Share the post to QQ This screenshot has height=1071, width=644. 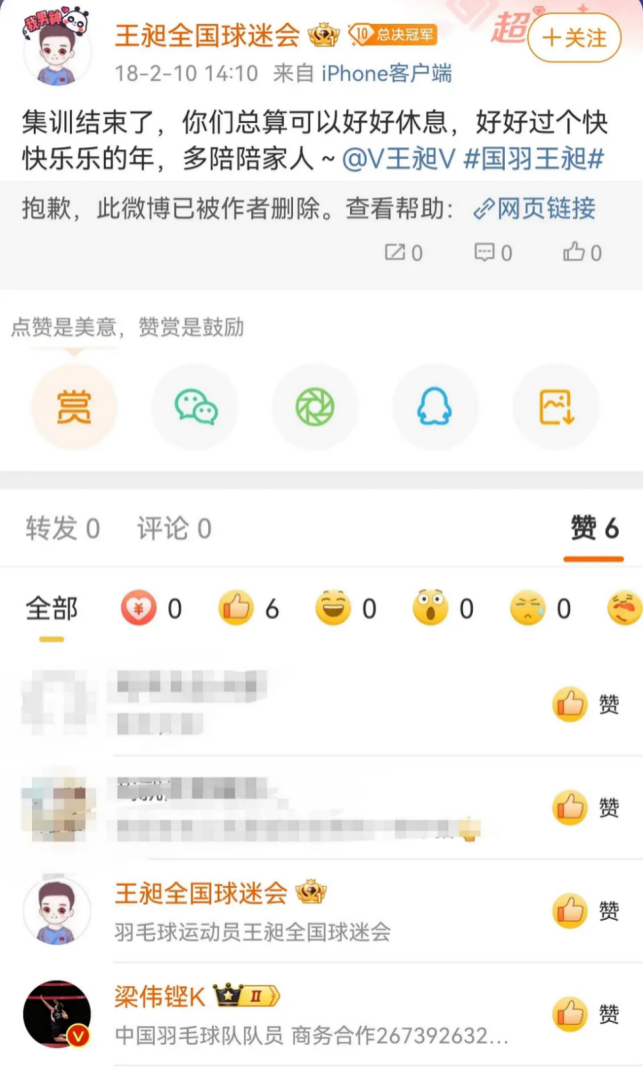tap(435, 407)
